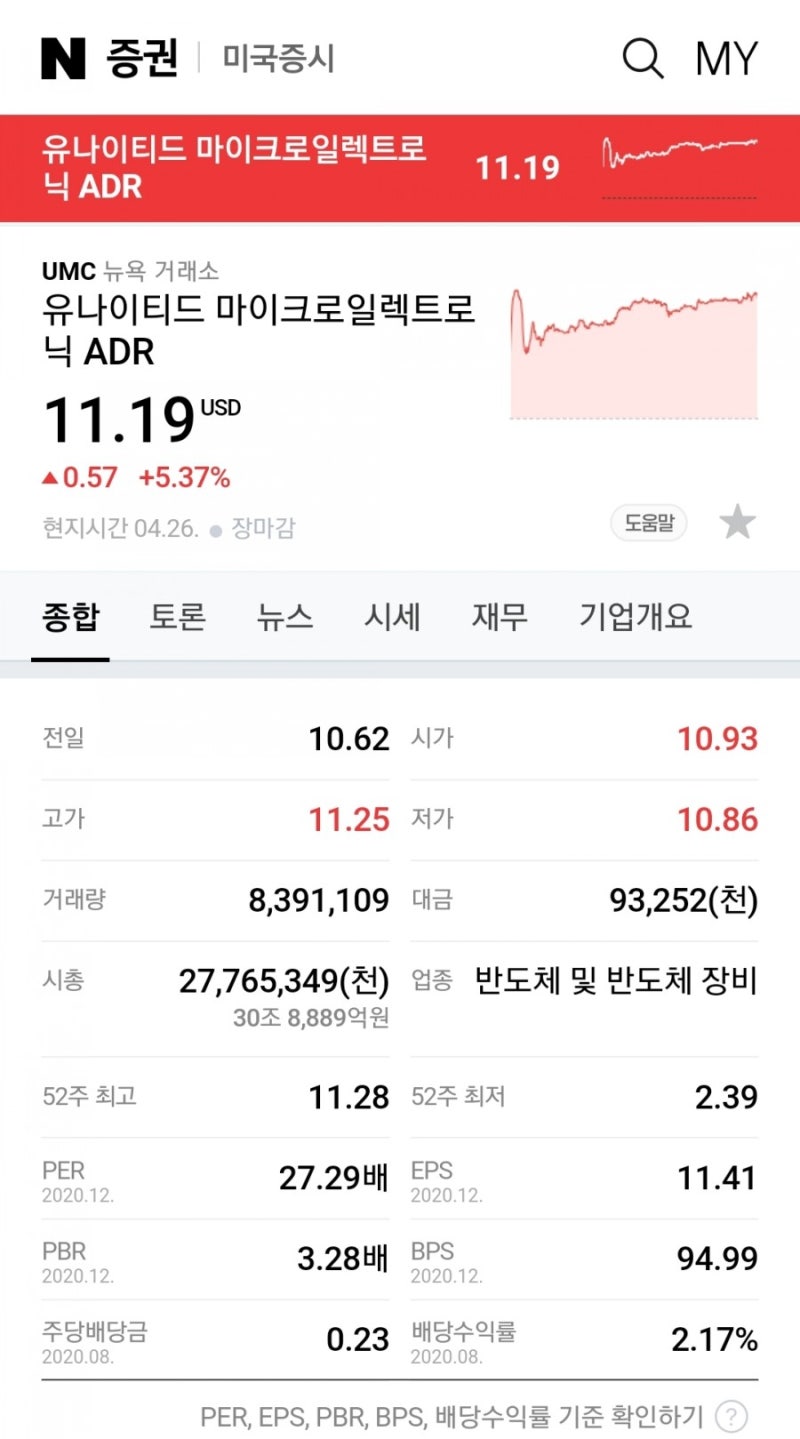Open the MY page icon
The height and width of the screenshot is (1439, 800).
pyautogui.click(x=729, y=59)
